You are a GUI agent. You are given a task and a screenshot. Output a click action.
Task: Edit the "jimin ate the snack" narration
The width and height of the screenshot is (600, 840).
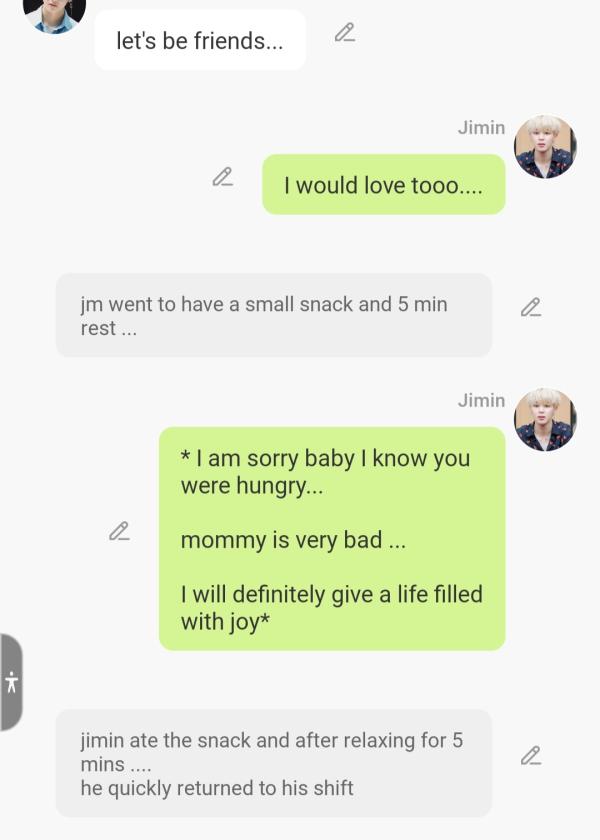pyautogui.click(x=531, y=756)
